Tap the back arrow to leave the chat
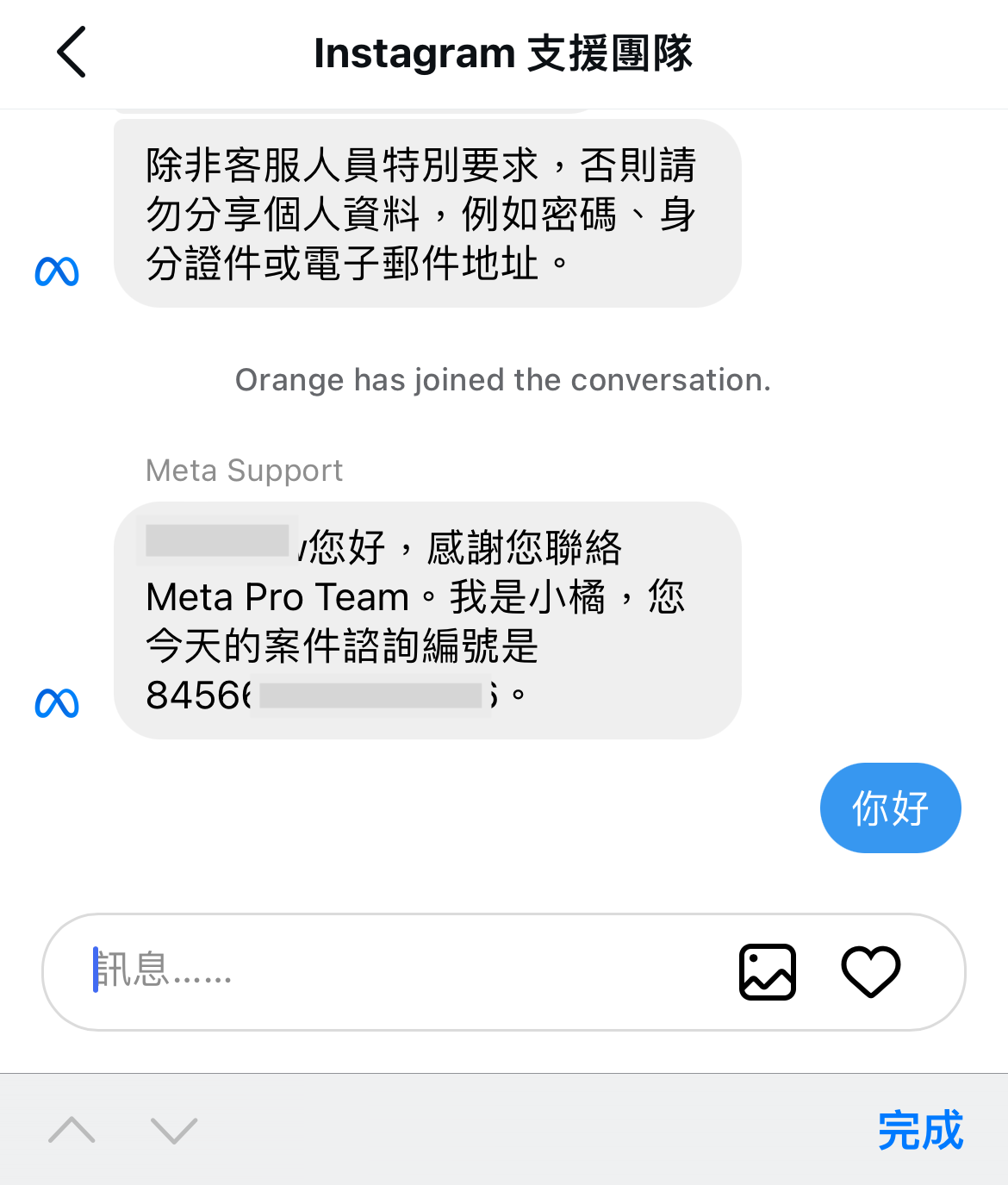The image size is (1008, 1185). [72, 53]
